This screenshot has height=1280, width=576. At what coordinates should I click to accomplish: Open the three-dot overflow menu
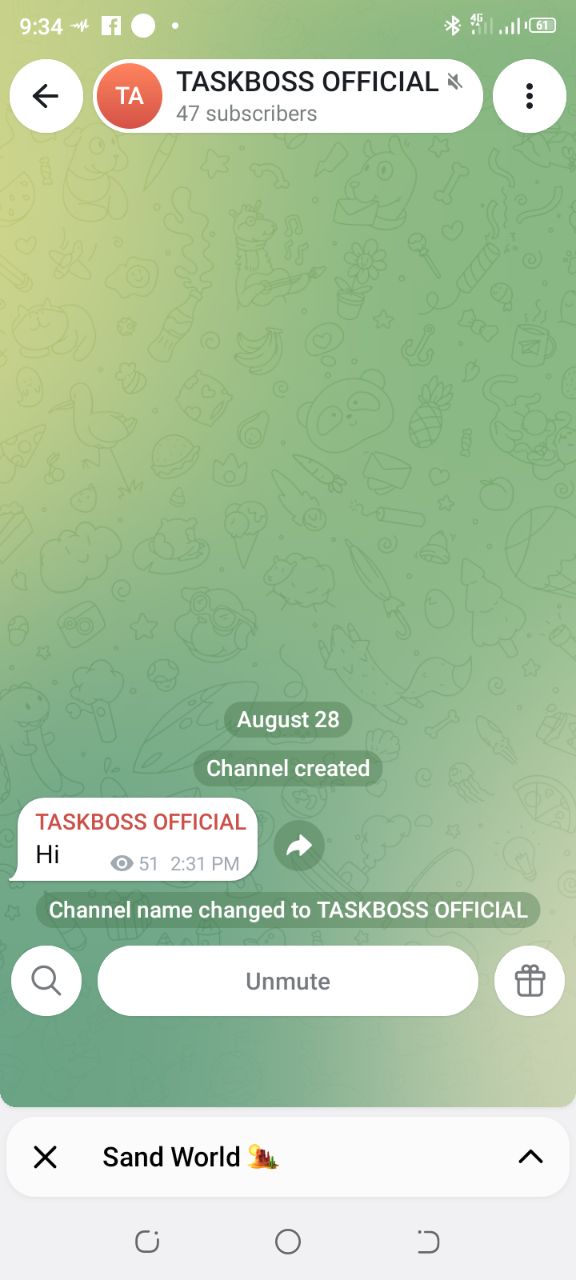(x=529, y=96)
